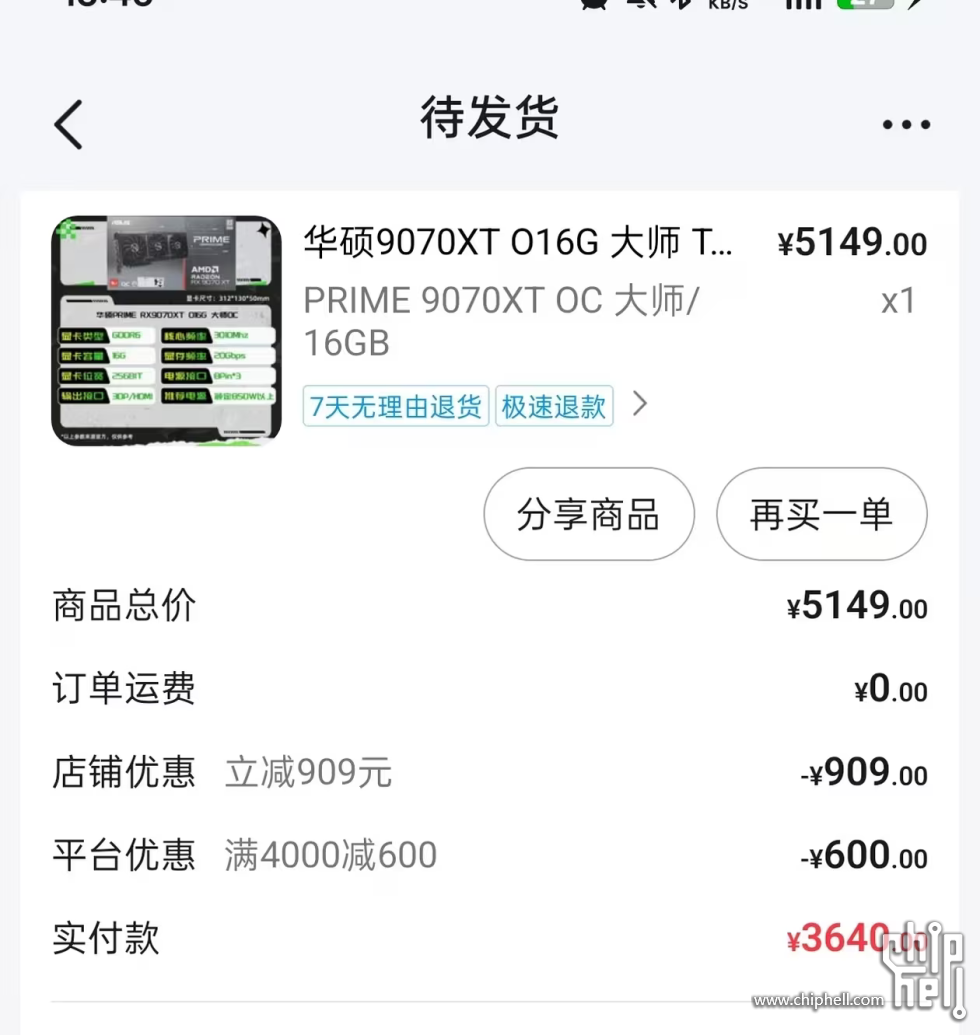Open the three-dot overflow menu

(906, 125)
